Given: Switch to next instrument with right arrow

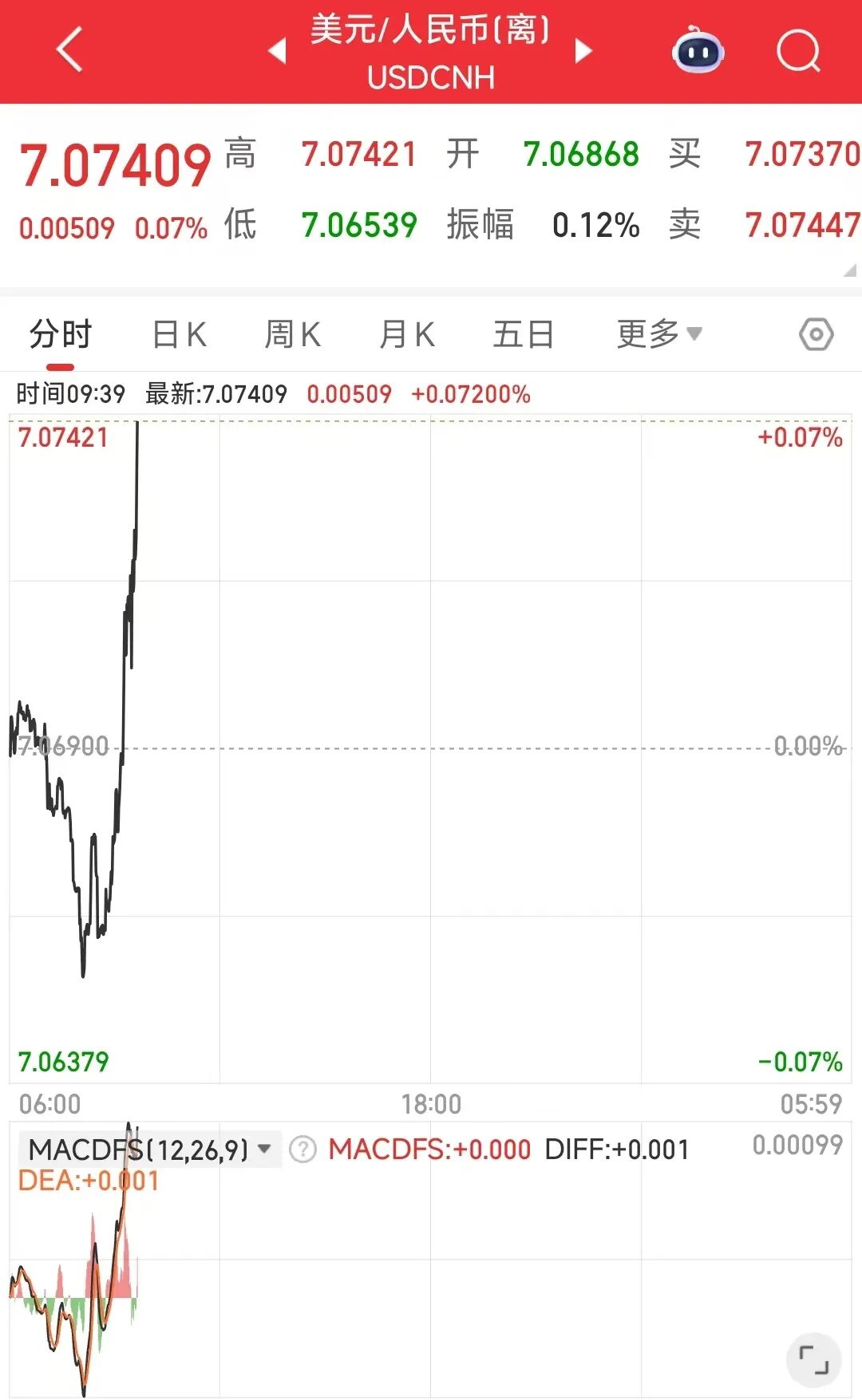Looking at the screenshot, I should pos(582,49).
